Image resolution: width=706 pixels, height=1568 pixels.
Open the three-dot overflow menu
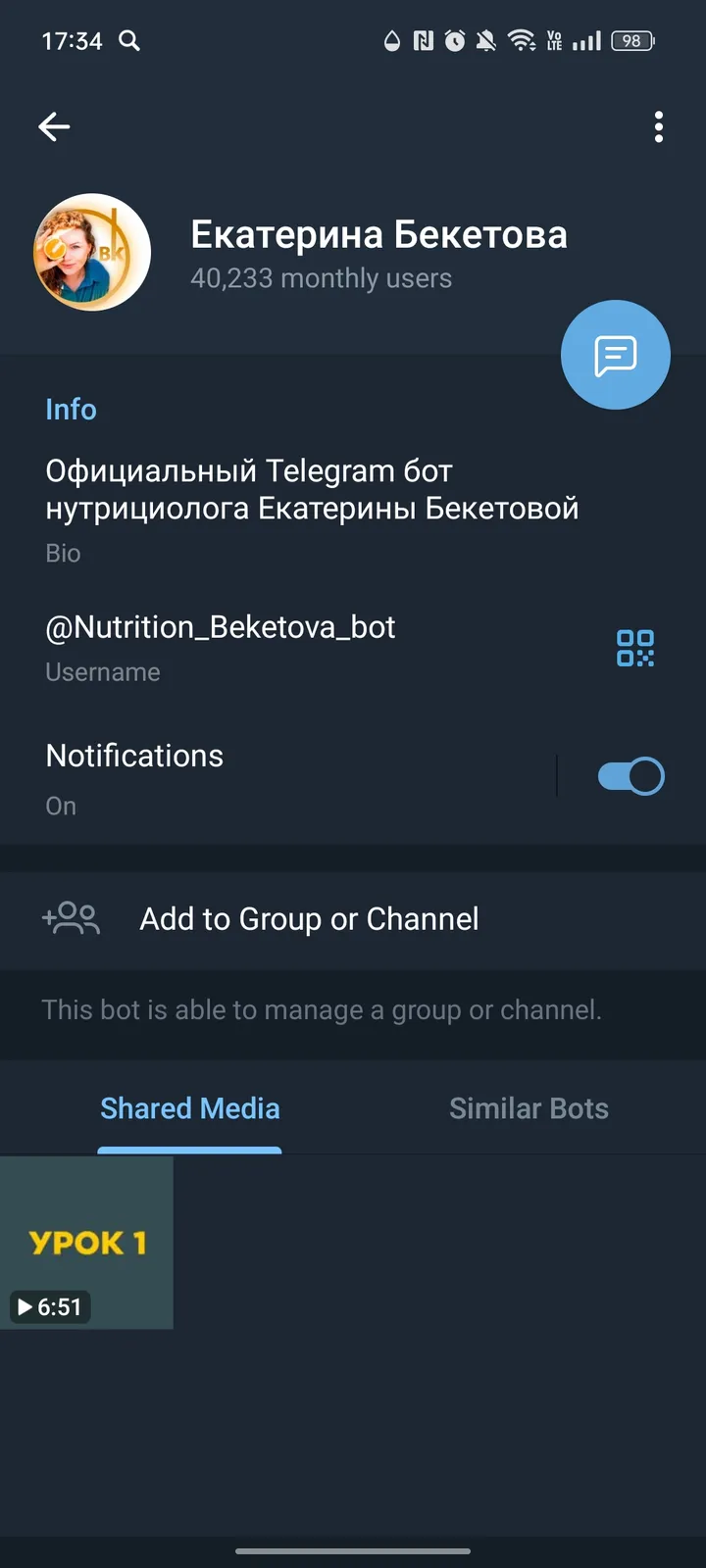point(658,126)
